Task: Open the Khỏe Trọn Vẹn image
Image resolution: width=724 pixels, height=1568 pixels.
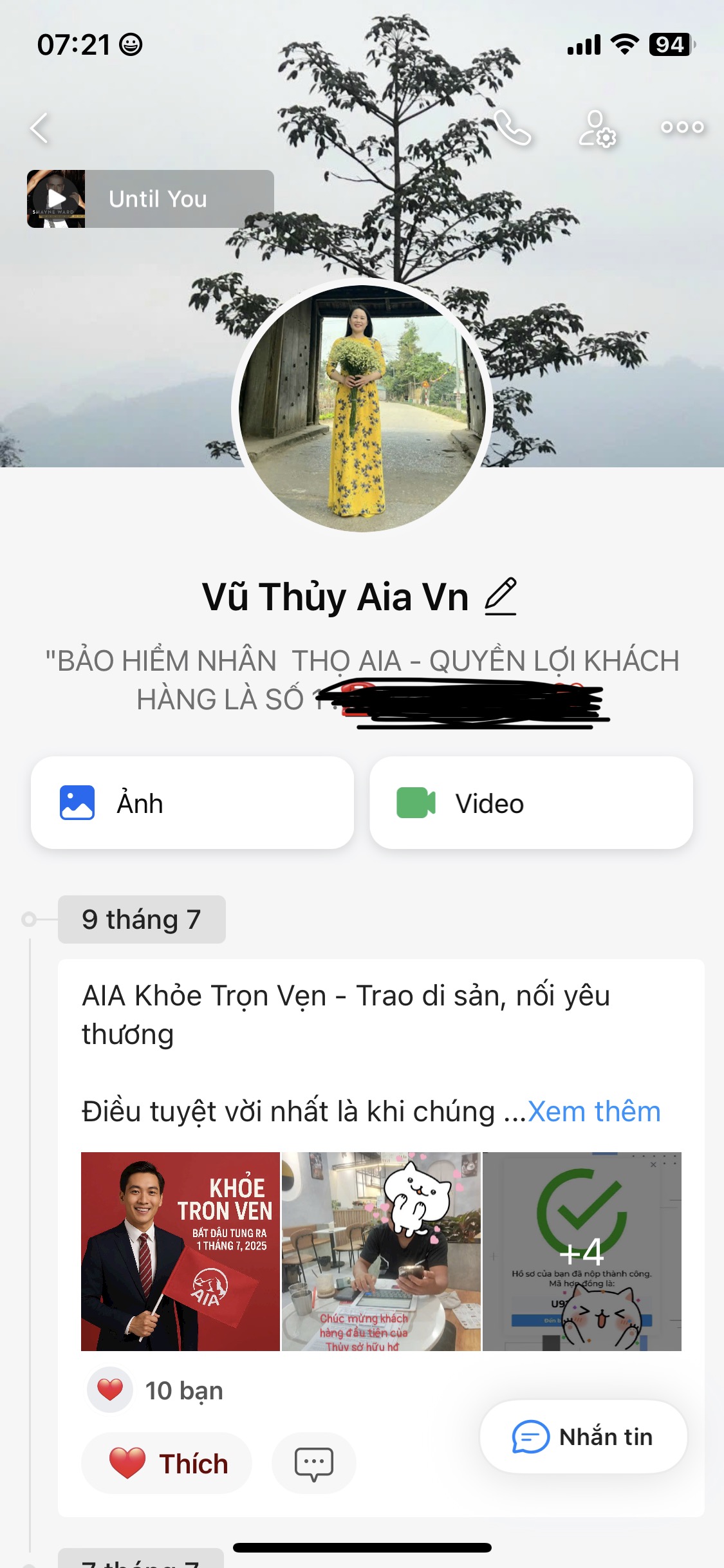Action: [180, 1251]
